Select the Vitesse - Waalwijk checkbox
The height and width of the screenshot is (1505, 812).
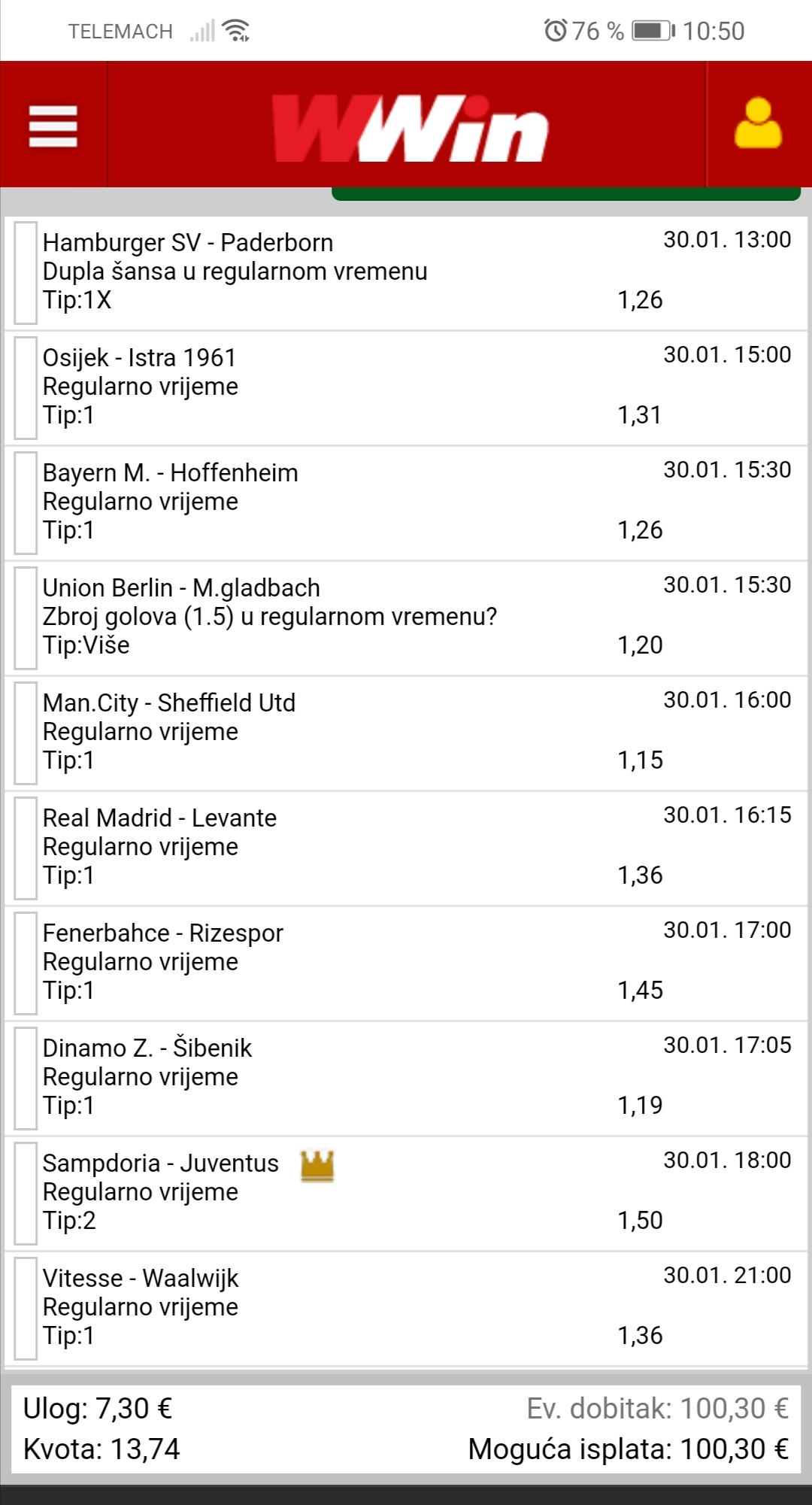[x=26, y=1308]
